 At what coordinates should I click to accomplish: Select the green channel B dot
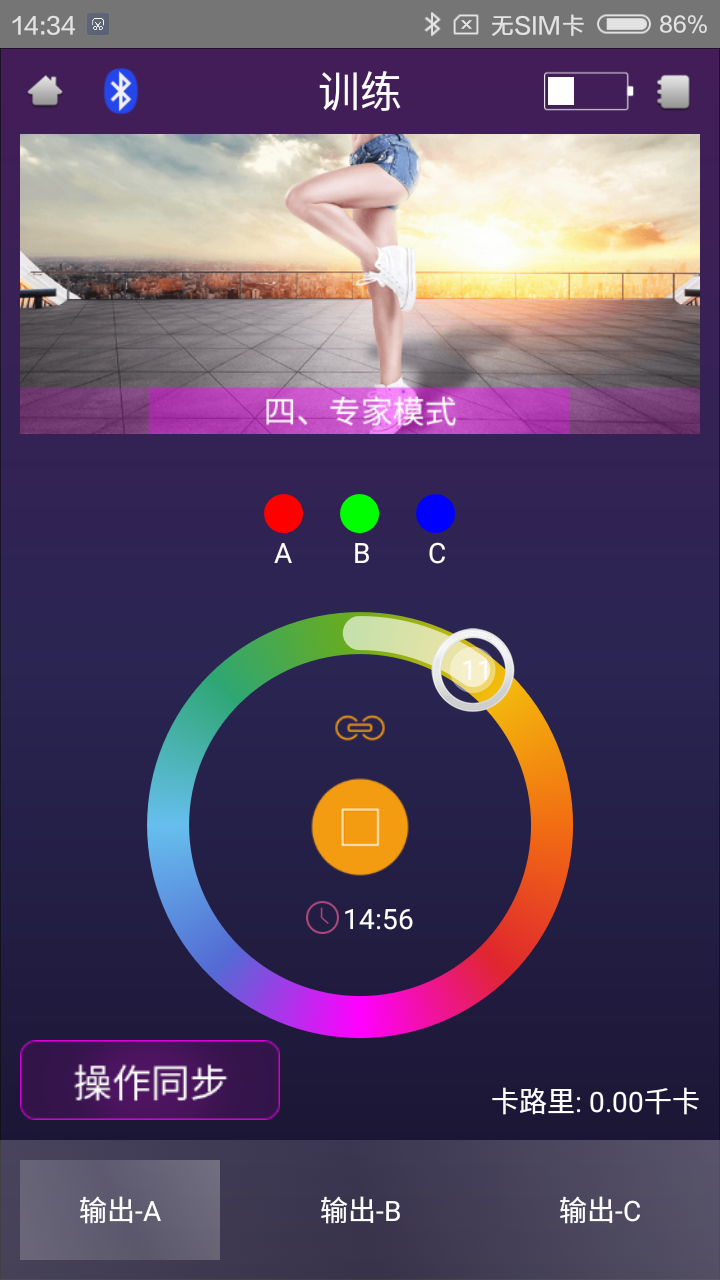(360, 514)
